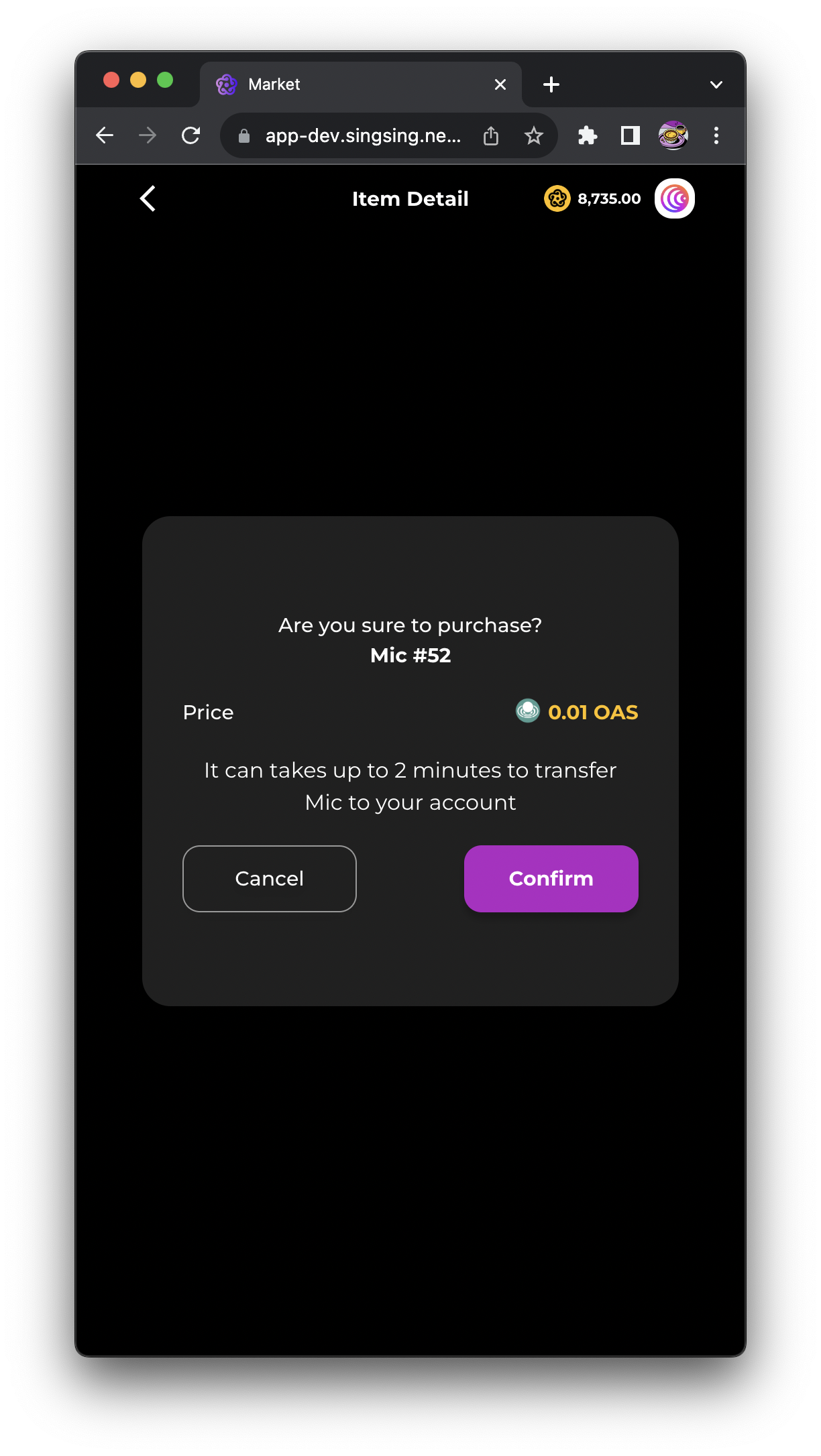Open the profile avatar icon
This screenshot has height=1456, width=821.
tap(674, 198)
